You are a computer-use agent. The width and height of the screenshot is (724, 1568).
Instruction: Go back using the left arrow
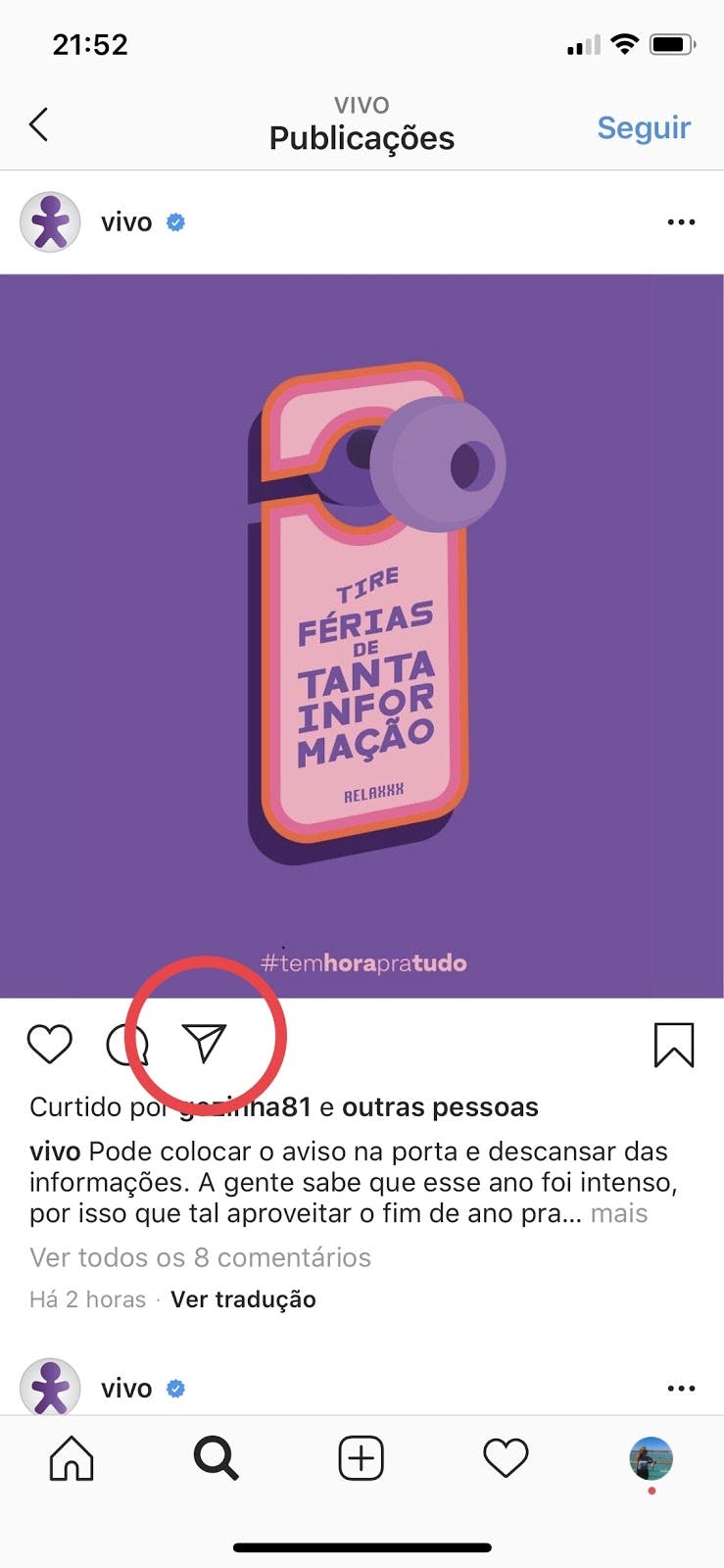[38, 125]
